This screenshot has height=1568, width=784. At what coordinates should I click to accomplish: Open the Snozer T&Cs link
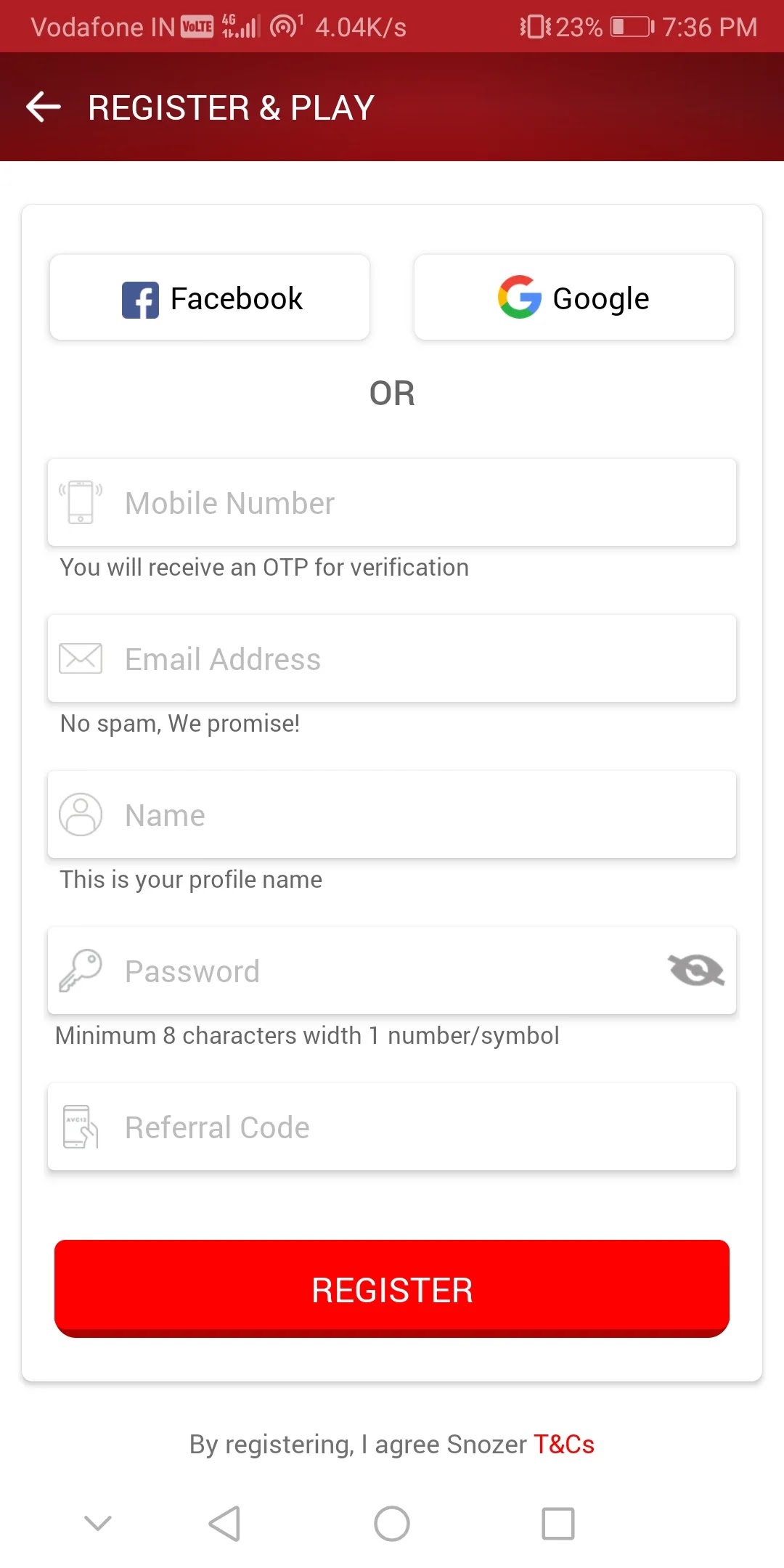[x=564, y=1445]
